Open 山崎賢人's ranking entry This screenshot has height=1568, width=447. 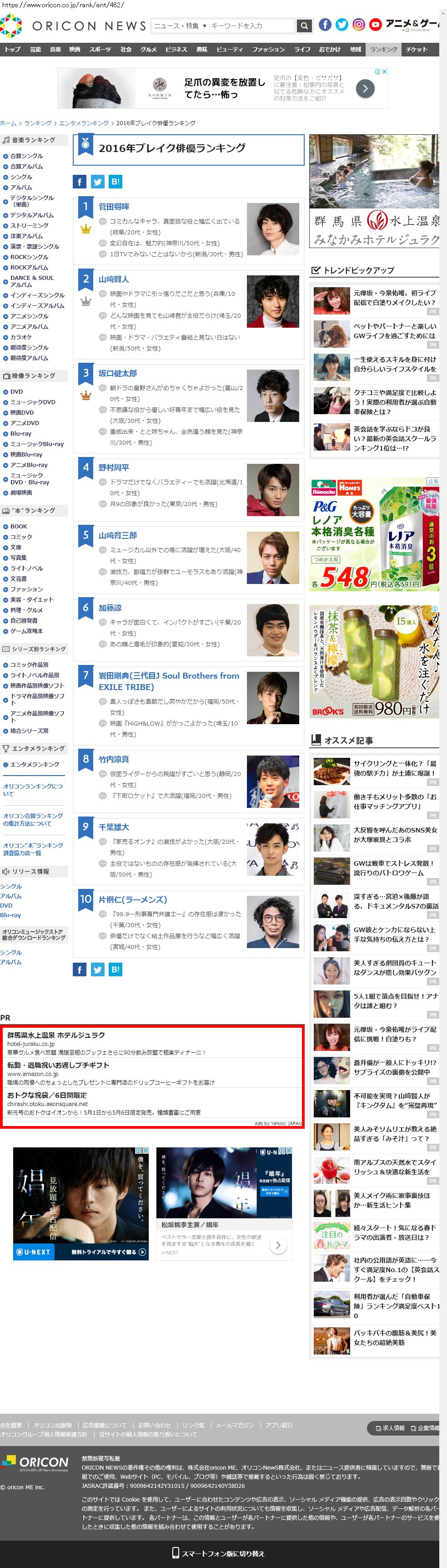[114, 279]
